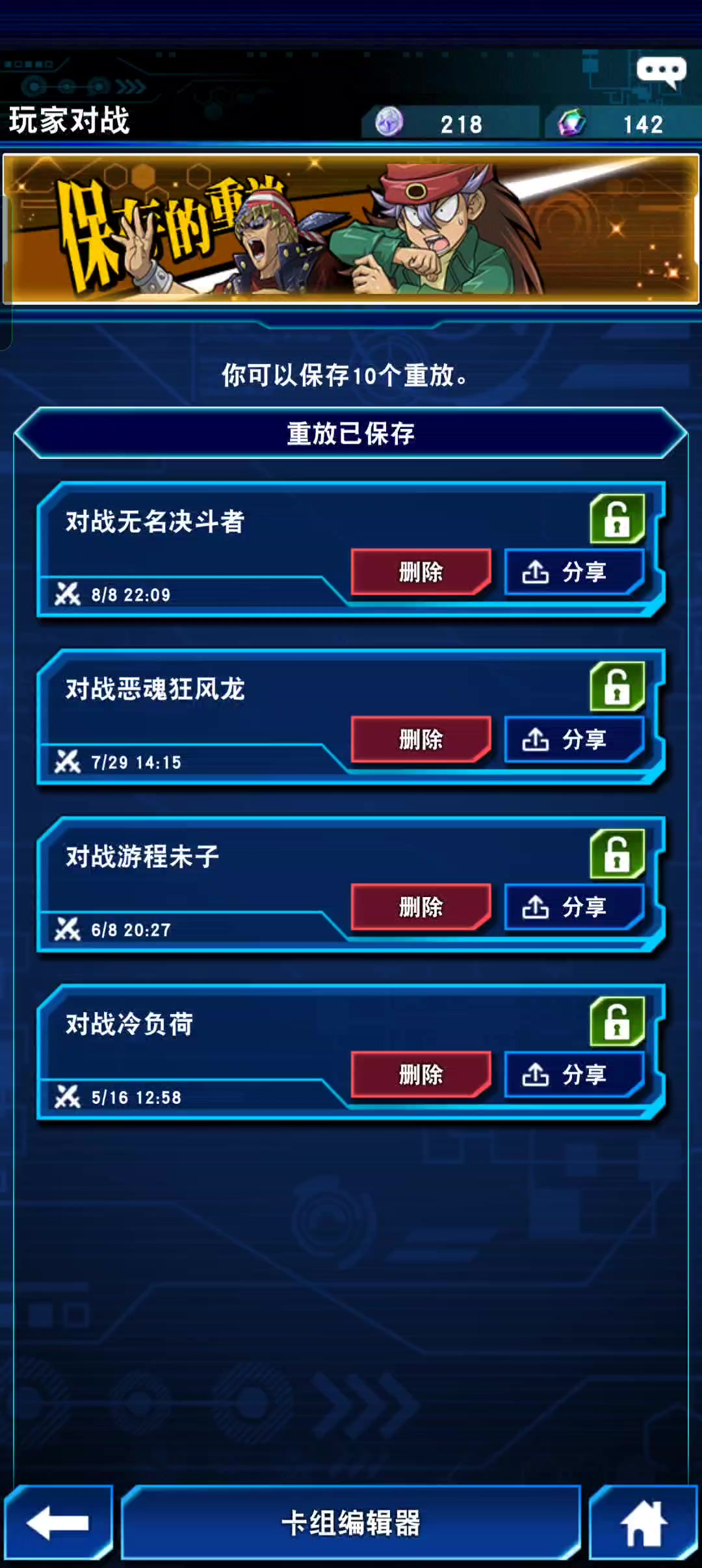Delete the 对战无名决斗者 replay
Screen dimensions: 702x1568
(421, 572)
